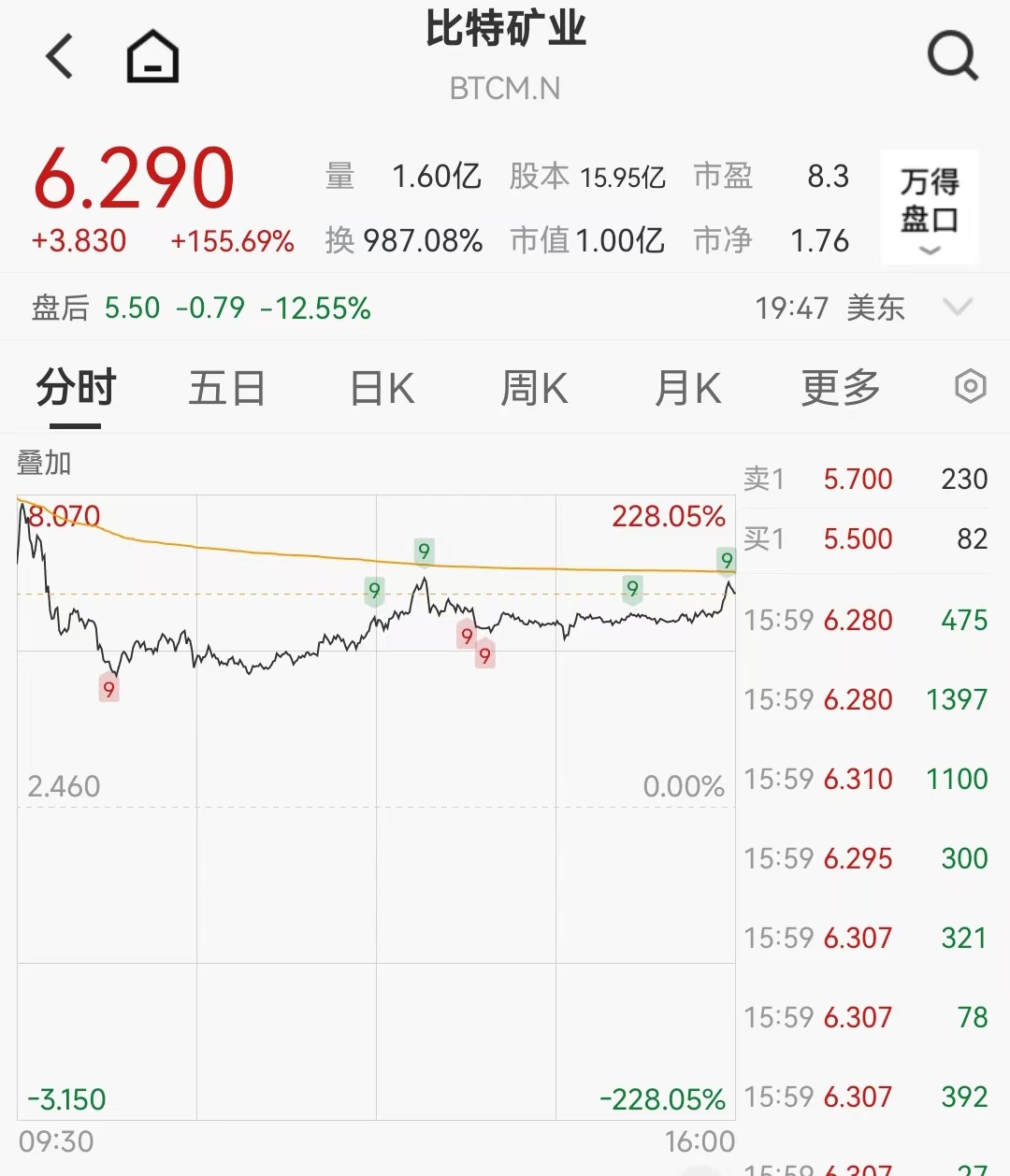The image size is (1010, 1176).
Task: Collapse the 万得盘口 panel chevron
Action: click(929, 251)
